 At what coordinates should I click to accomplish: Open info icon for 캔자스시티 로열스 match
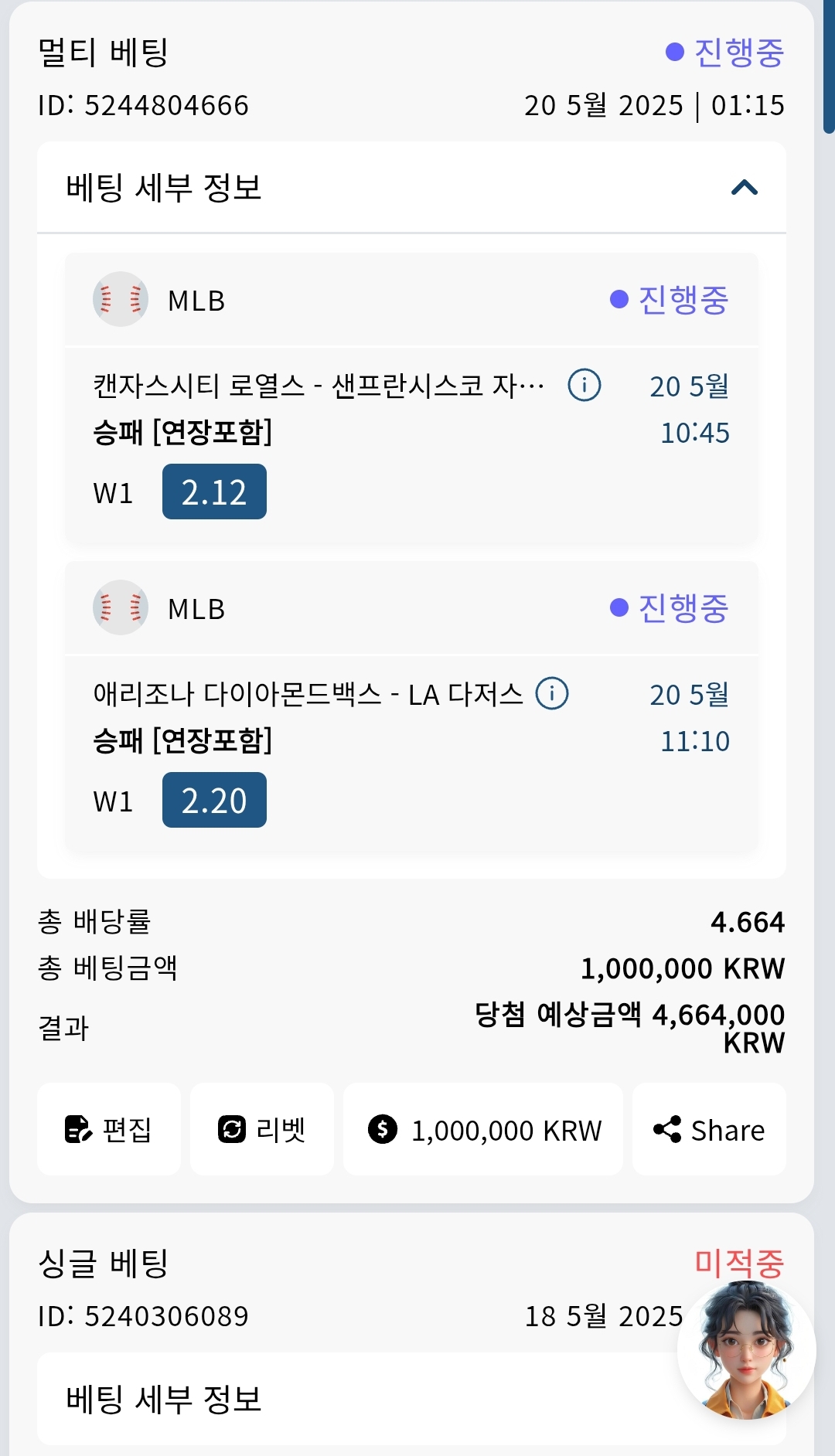click(x=584, y=385)
